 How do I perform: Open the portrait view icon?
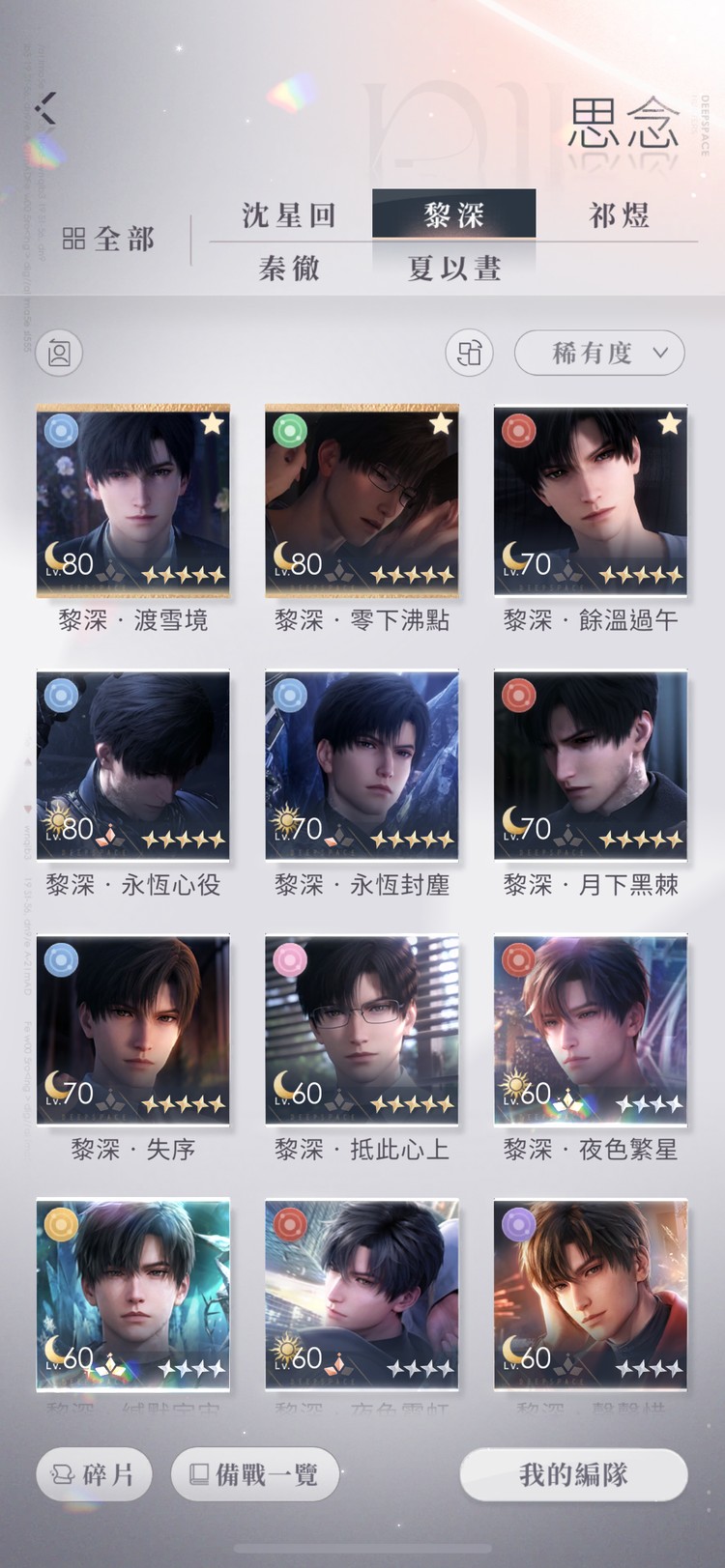(x=59, y=354)
